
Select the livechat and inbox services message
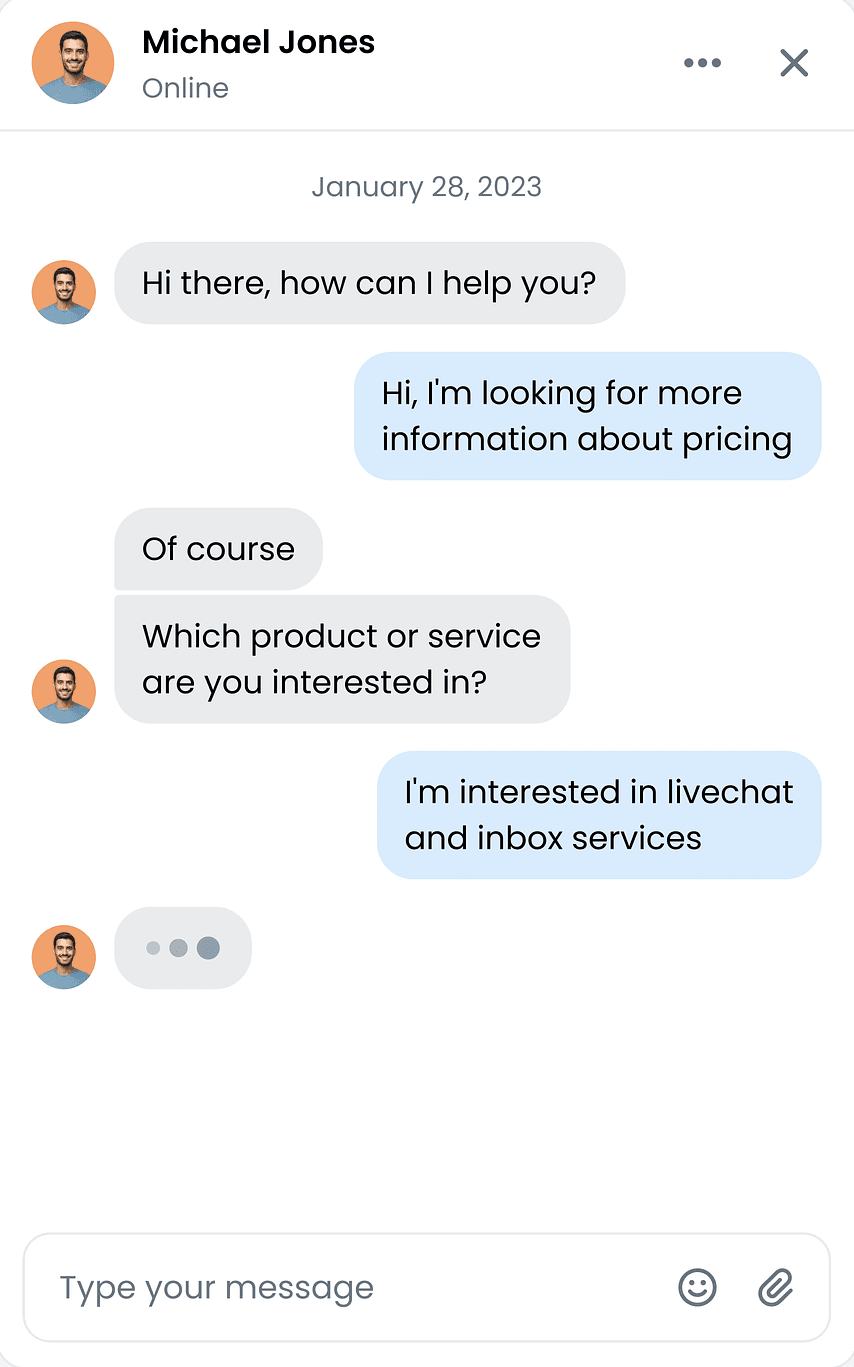[x=598, y=814]
